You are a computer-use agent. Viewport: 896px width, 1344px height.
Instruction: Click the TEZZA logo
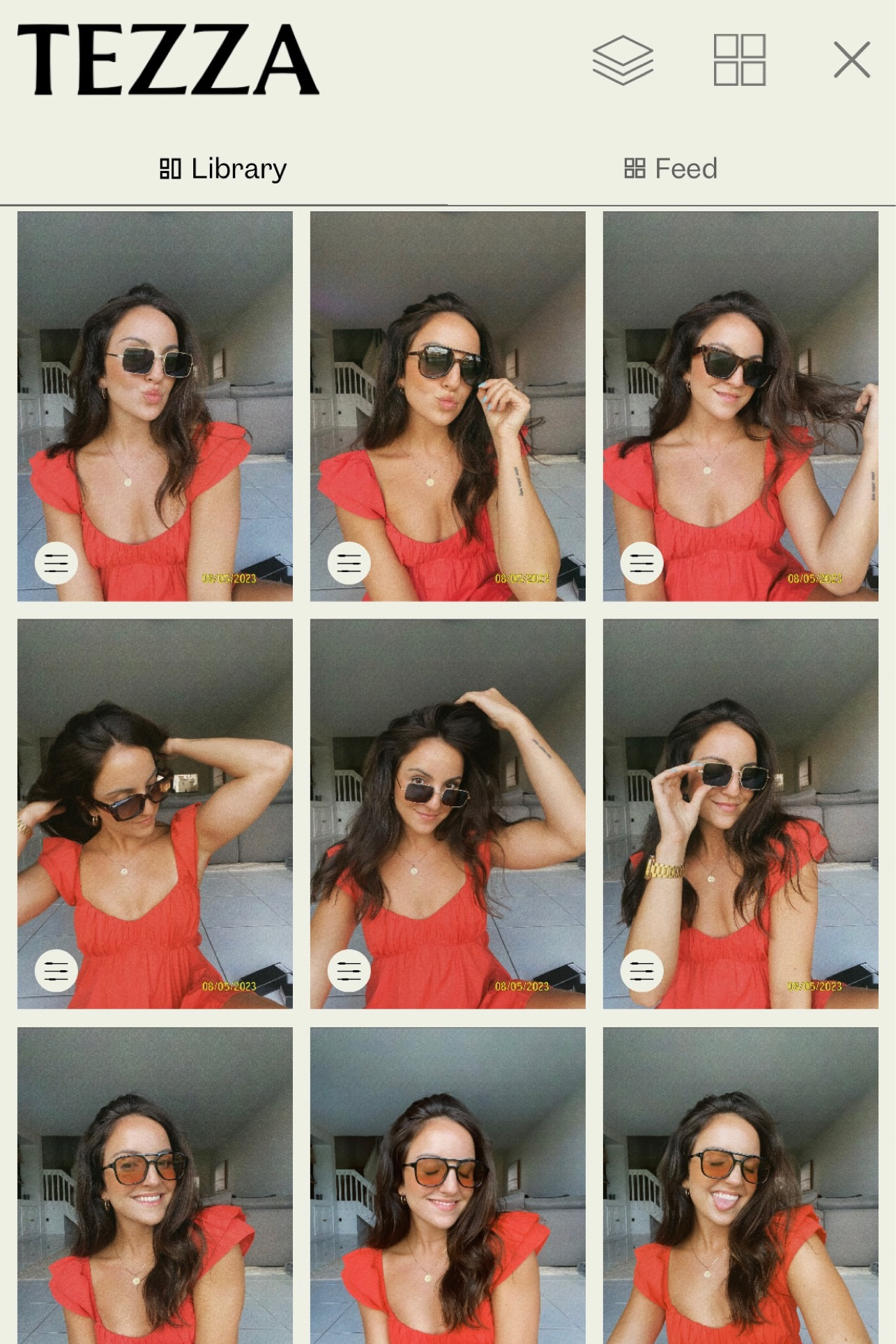coord(167,59)
